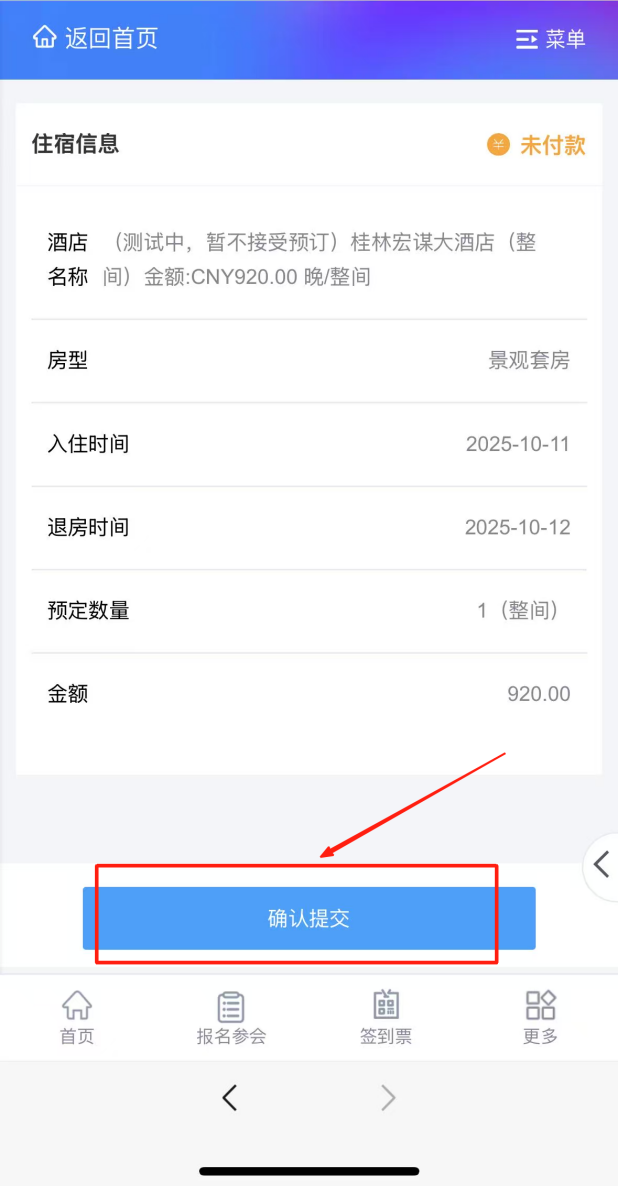Tap the 确认提交 button
This screenshot has height=1186, width=618.
pos(309,918)
